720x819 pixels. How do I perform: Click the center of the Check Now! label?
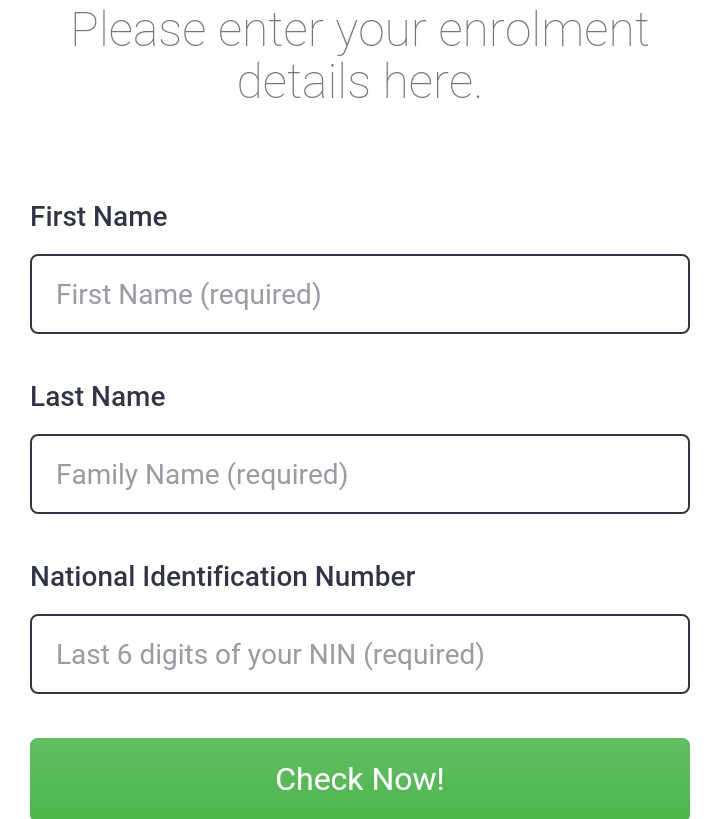pos(360,778)
